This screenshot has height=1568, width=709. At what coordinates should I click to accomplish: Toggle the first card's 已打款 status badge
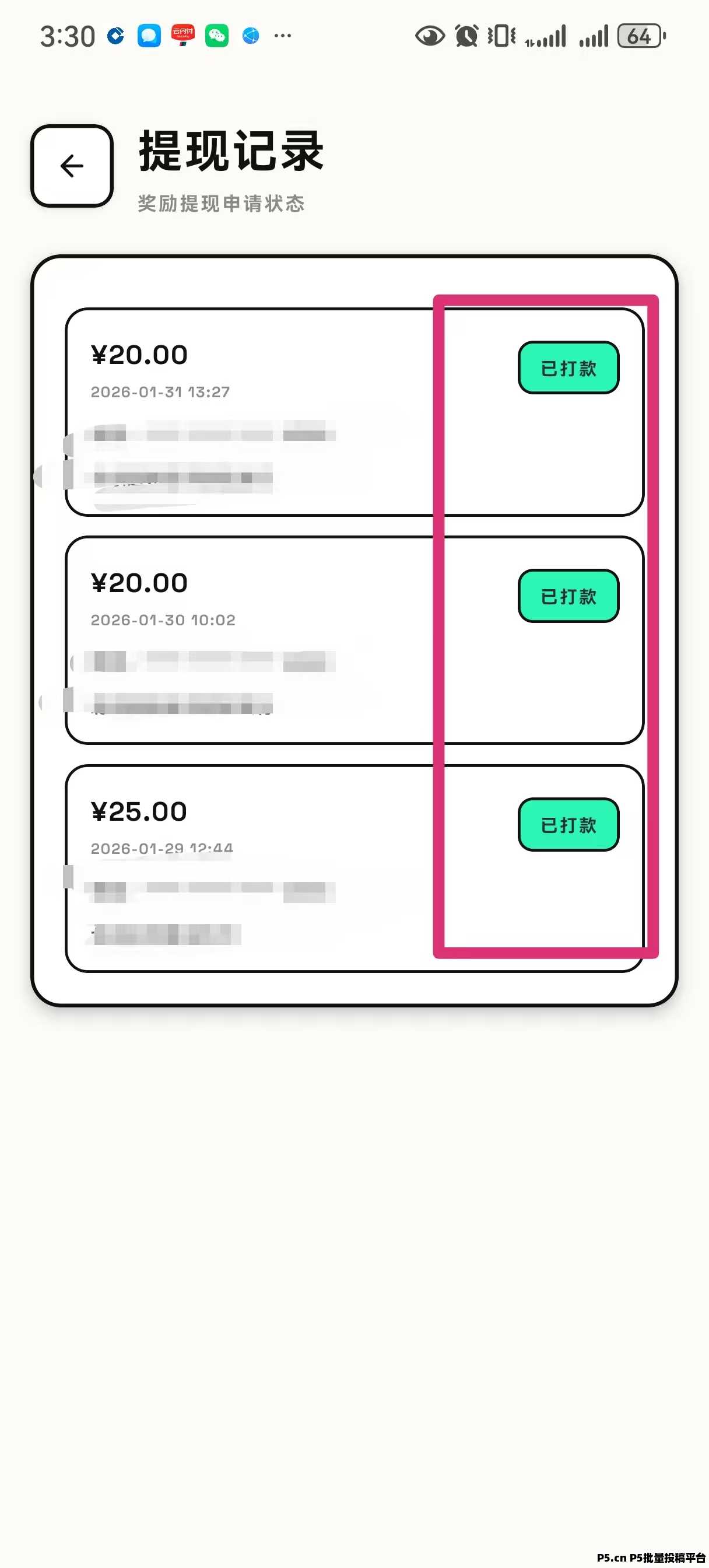point(568,367)
